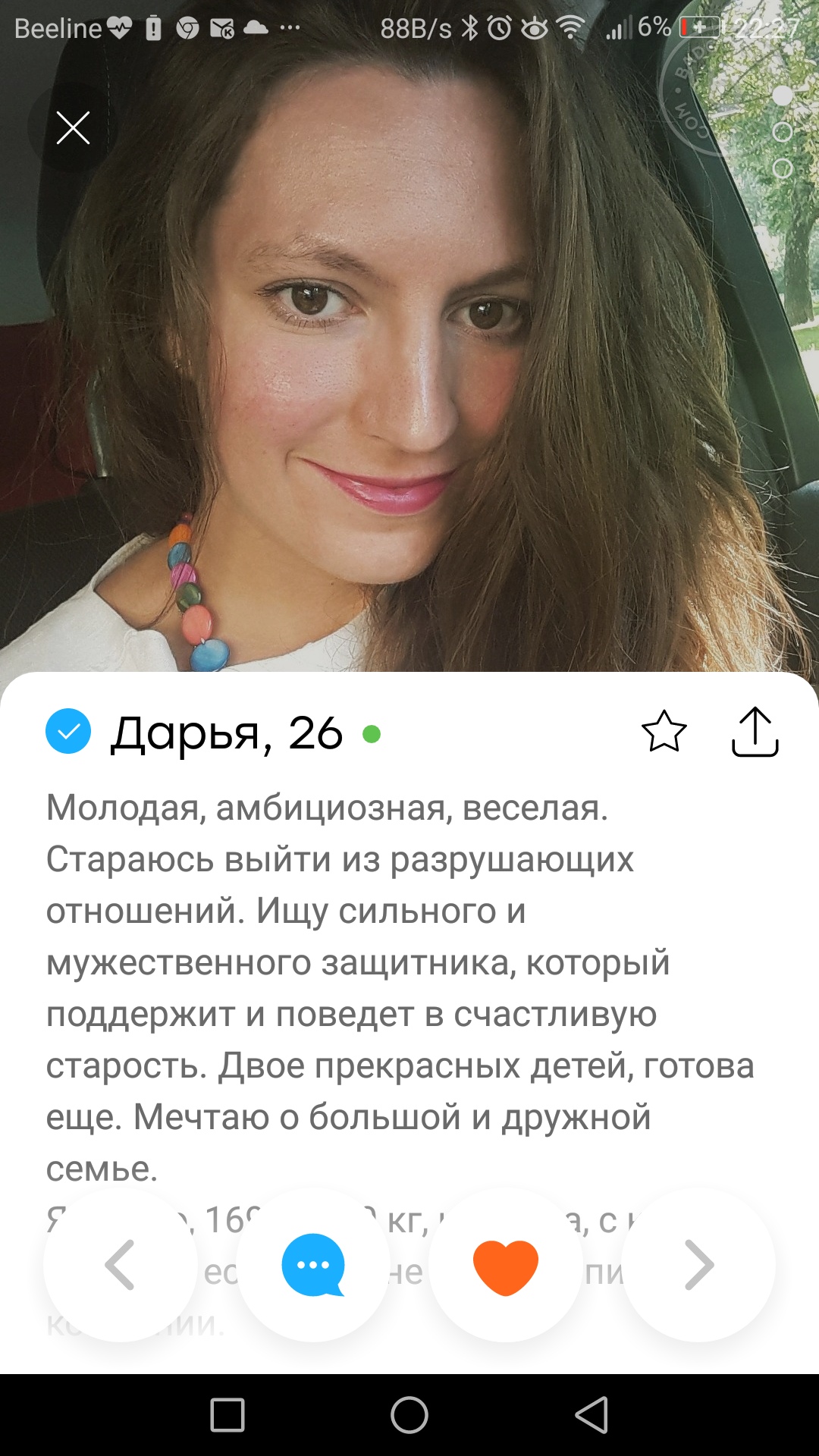Like Дарья with the orange heart
The image size is (819, 1456).
pyautogui.click(x=505, y=1265)
